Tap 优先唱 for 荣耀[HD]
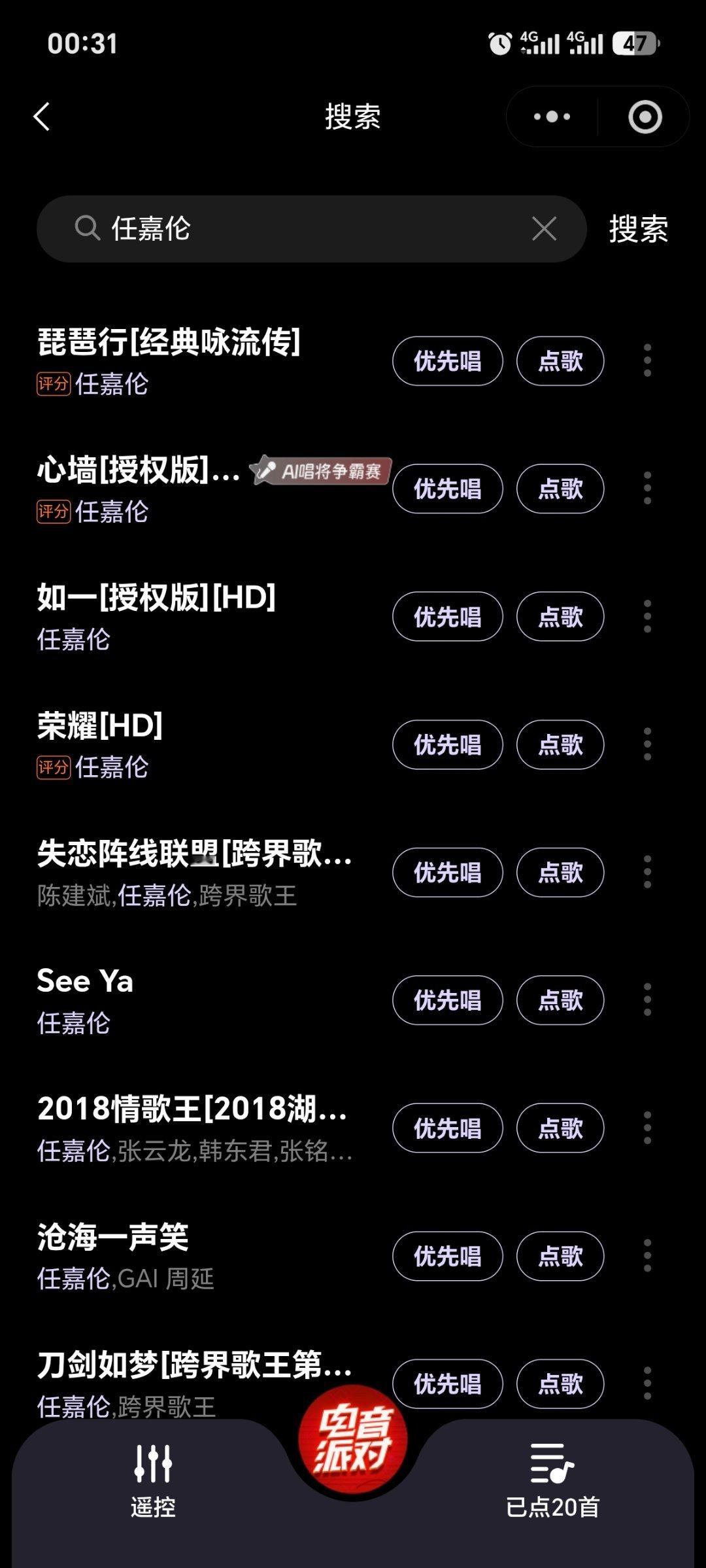The width and height of the screenshot is (706, 1568). (448, 744)
